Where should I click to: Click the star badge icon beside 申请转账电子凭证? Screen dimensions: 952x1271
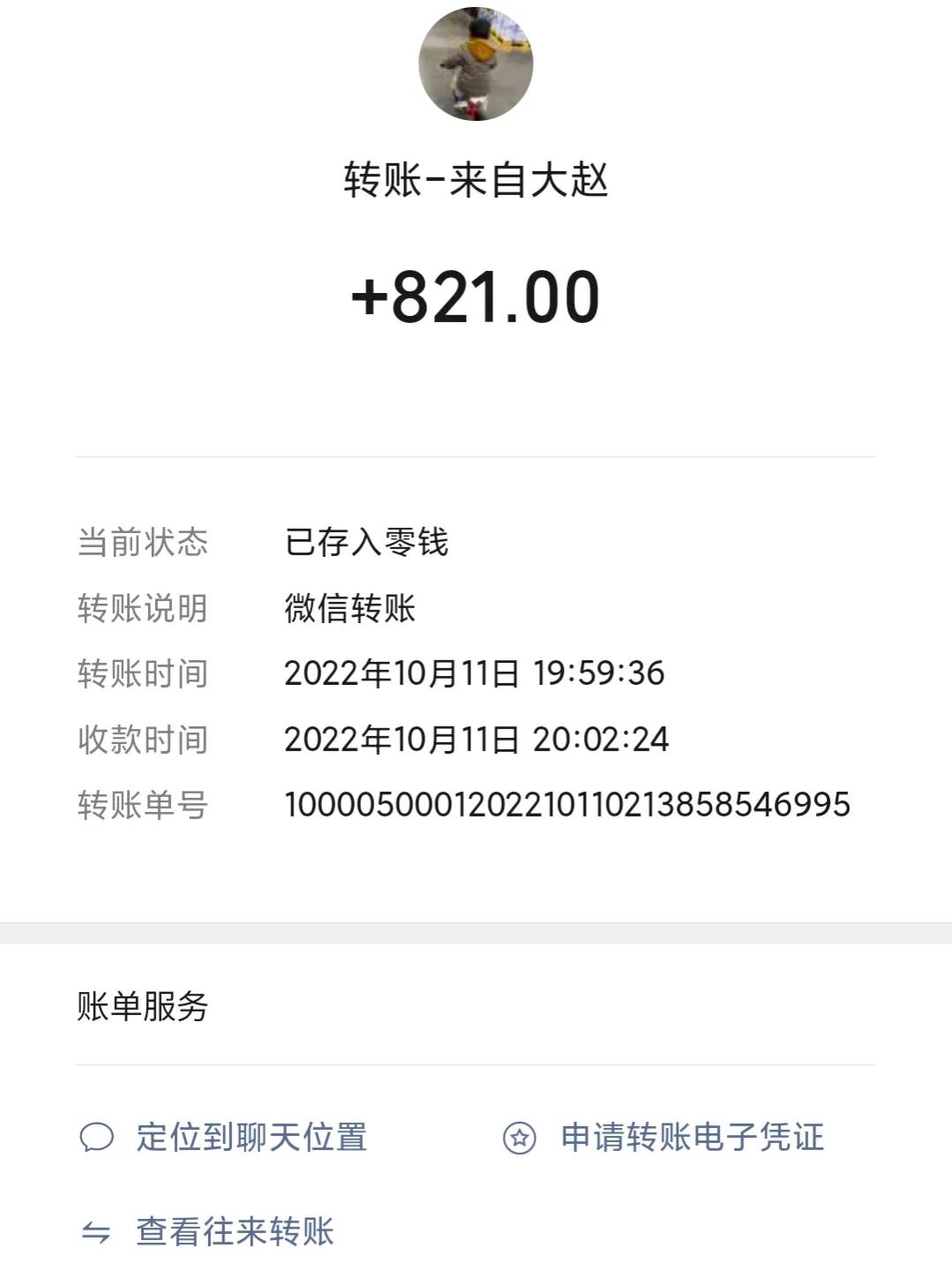520,1139
